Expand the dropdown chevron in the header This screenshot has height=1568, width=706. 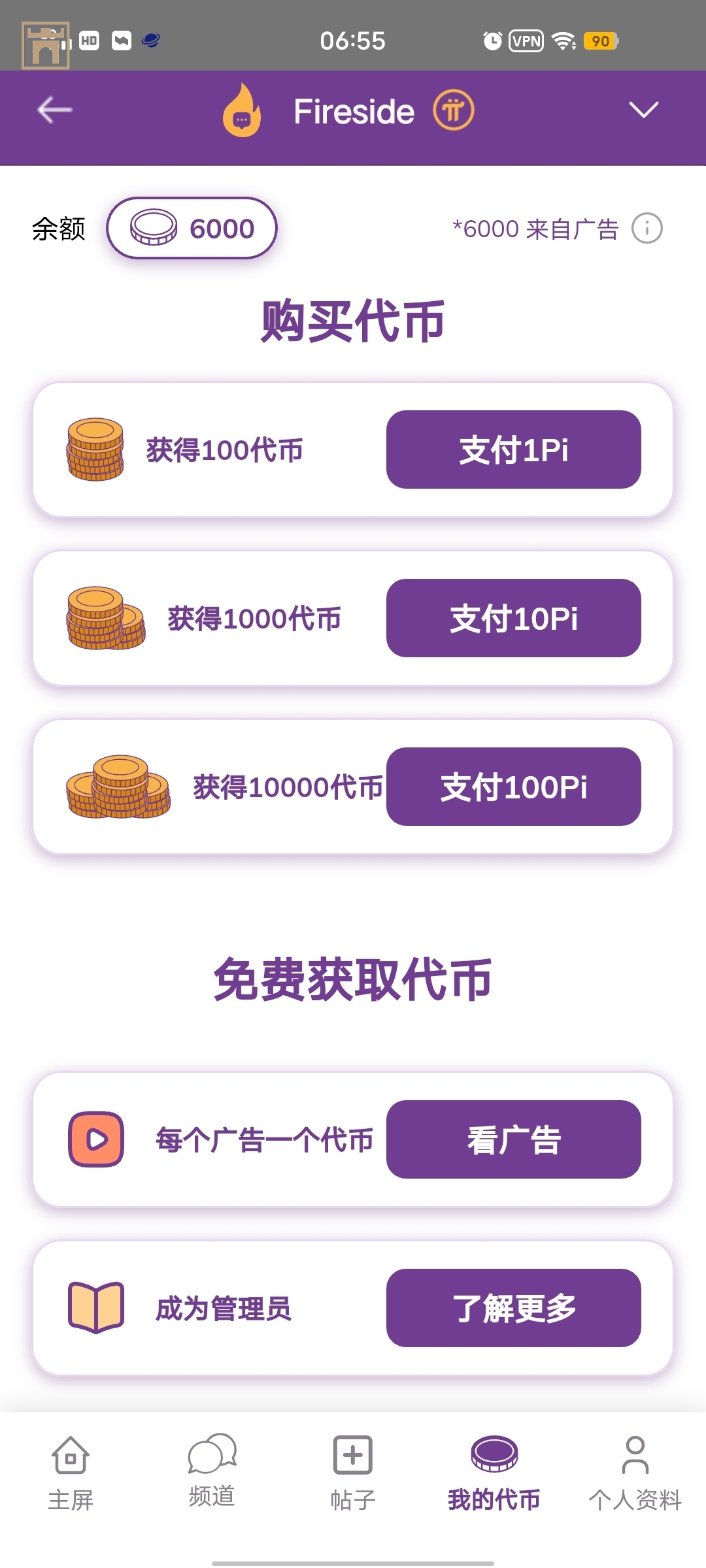(x=643, y=110)
